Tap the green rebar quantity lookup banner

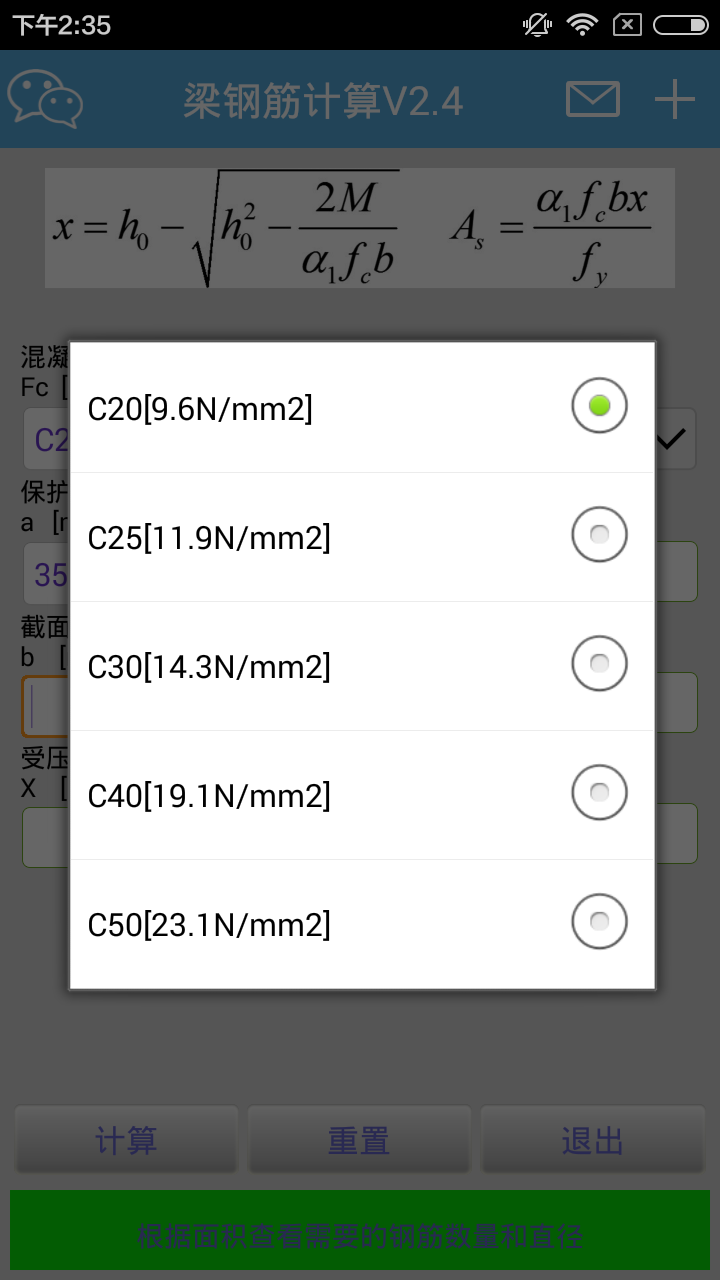(x=360, y=1232)
